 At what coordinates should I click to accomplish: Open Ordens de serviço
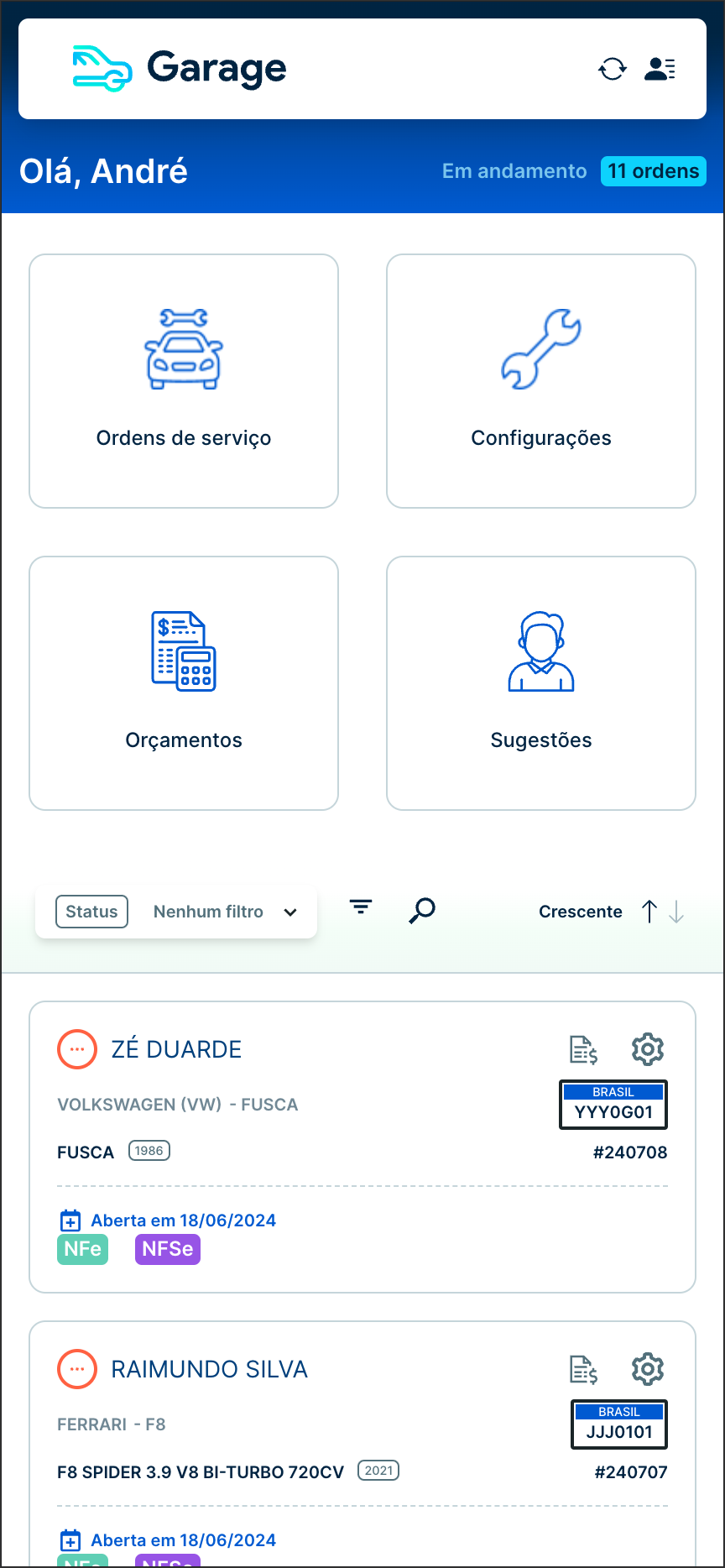(184, 381)
